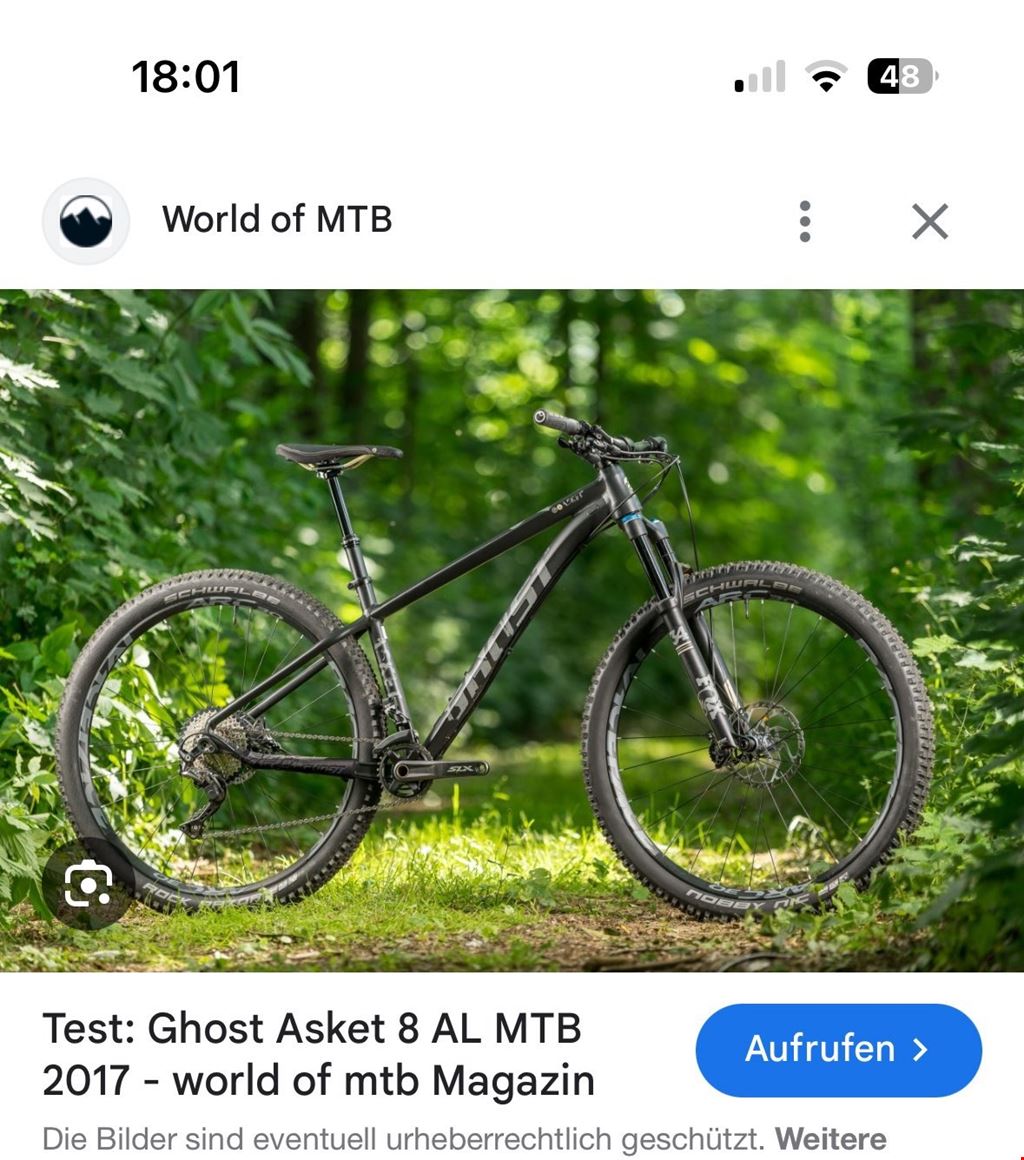Open the Test: Ghost Asket 8 article title
The image size is (1024, 1160).
(x=318, y=1054)
